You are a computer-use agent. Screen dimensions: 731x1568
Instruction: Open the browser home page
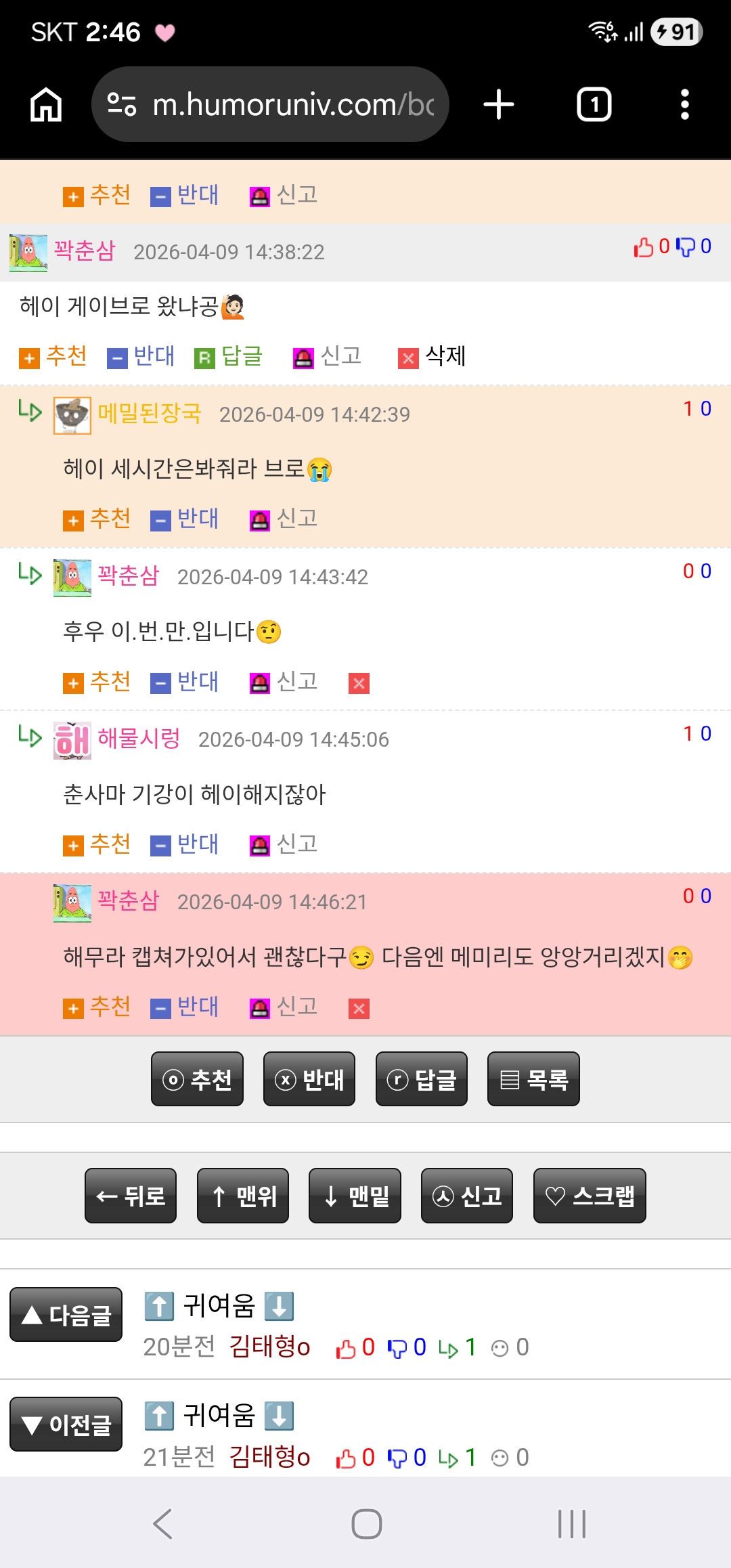point(46,105)
